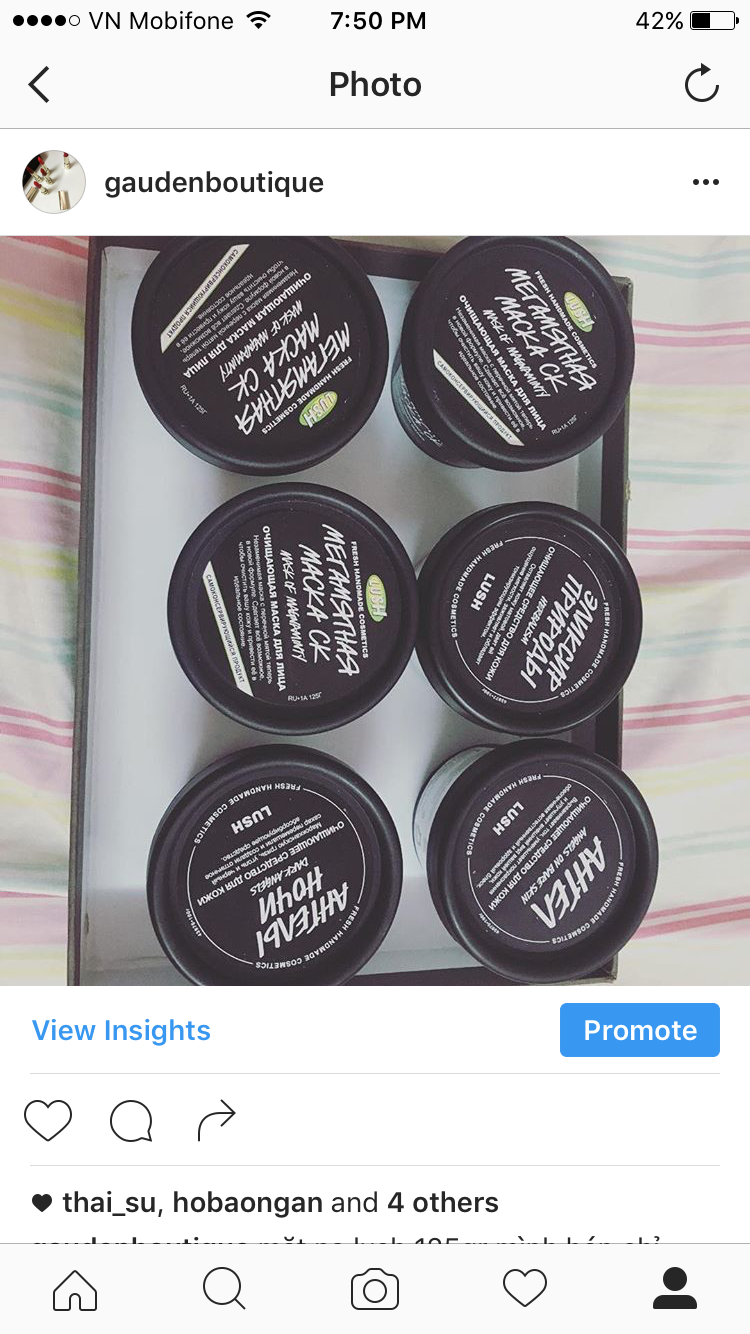
Task: Switch to the Search tab
Action: (224, 1289)
